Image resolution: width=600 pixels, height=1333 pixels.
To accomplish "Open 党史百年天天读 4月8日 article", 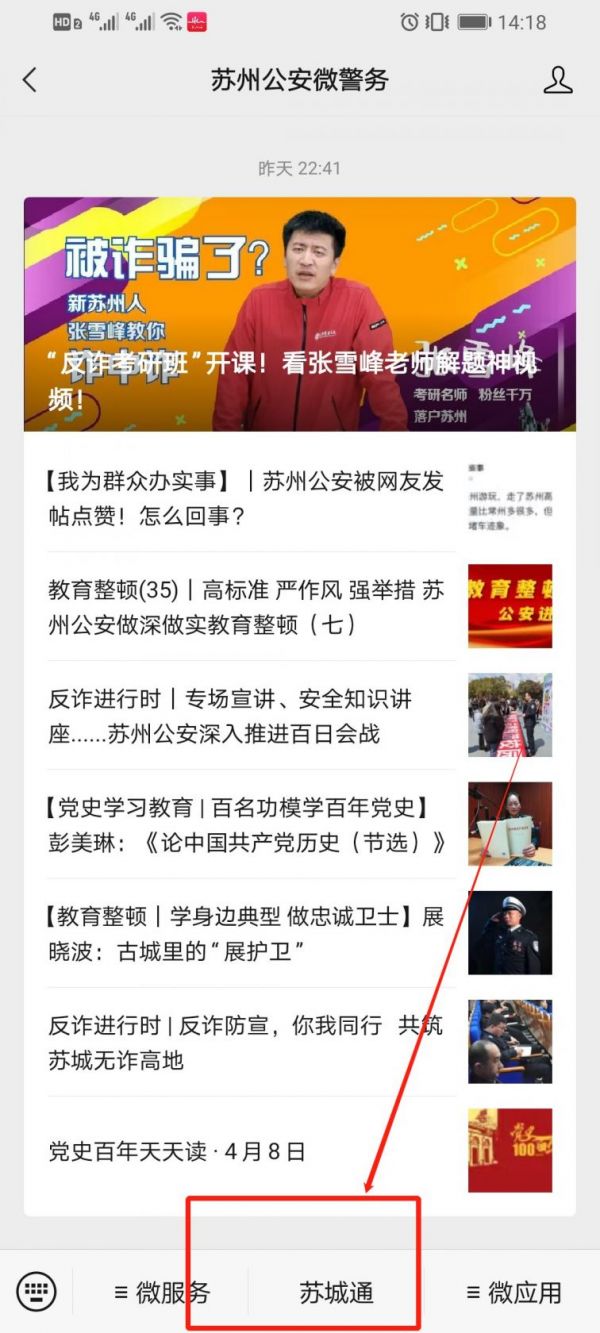I will (300, 1151).
